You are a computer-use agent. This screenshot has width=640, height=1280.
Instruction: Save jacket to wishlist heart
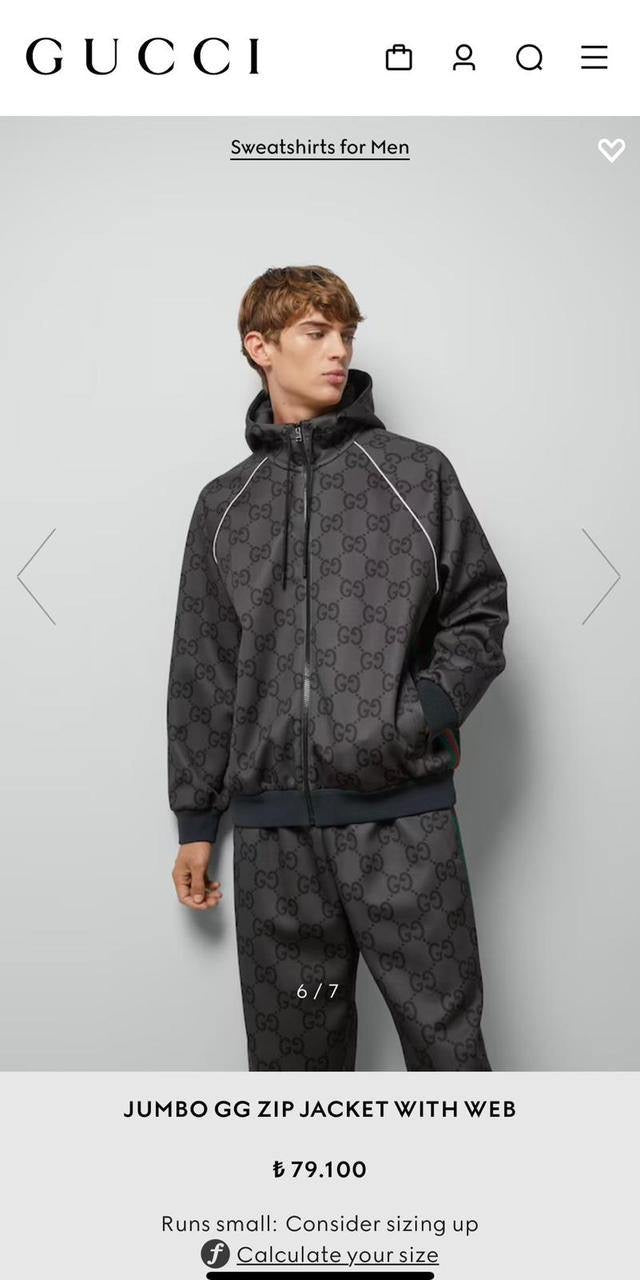611,150
